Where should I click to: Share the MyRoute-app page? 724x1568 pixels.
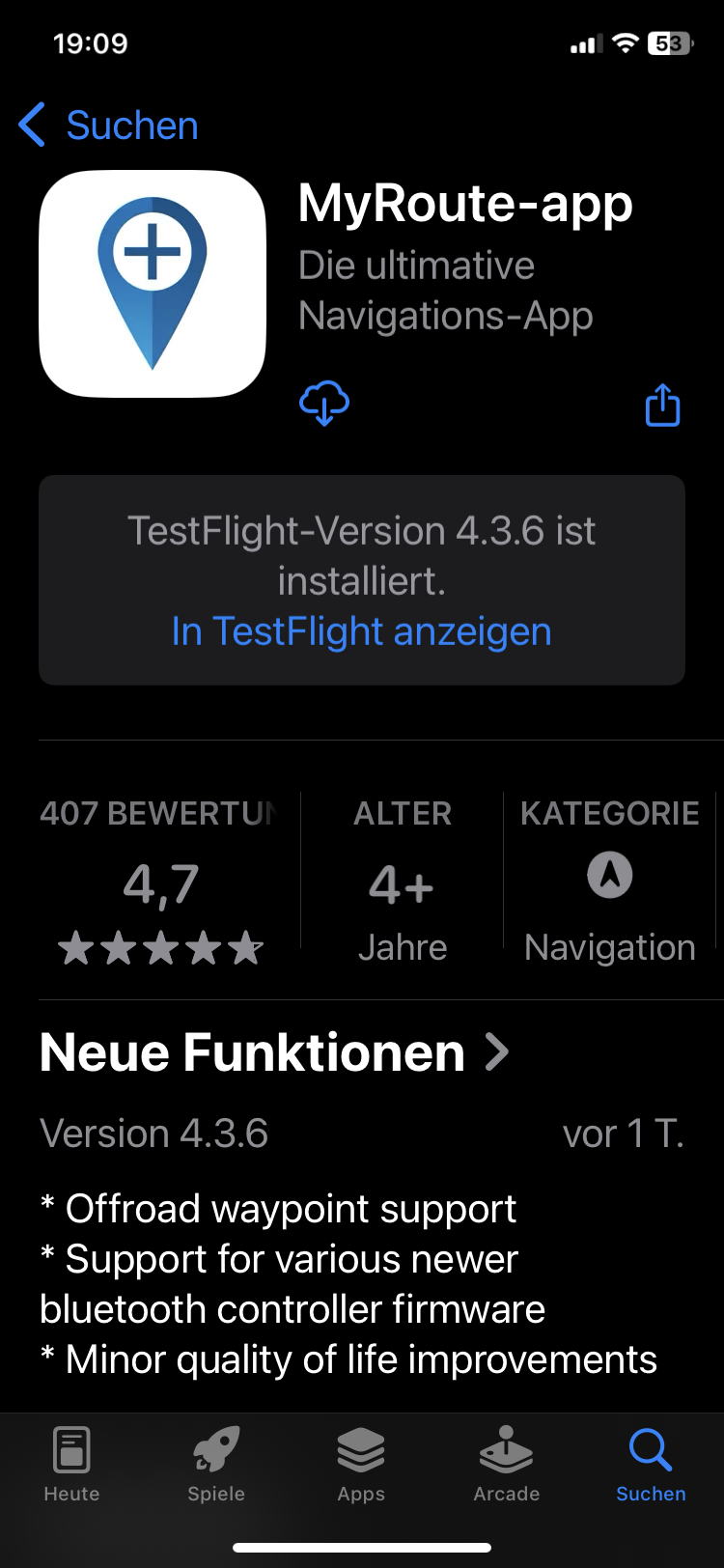coord(662,405)
